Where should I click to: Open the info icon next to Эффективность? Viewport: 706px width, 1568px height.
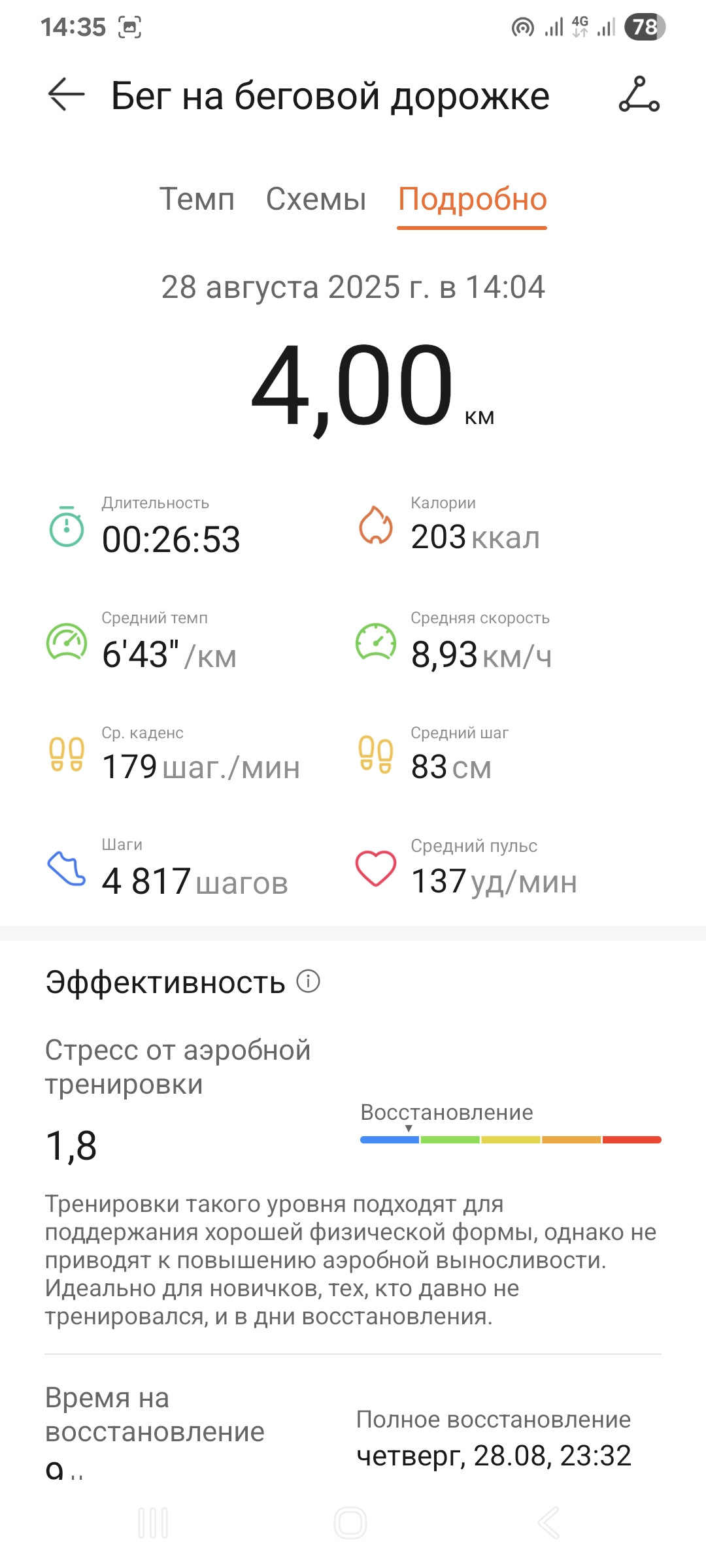[x=308, y=981]
